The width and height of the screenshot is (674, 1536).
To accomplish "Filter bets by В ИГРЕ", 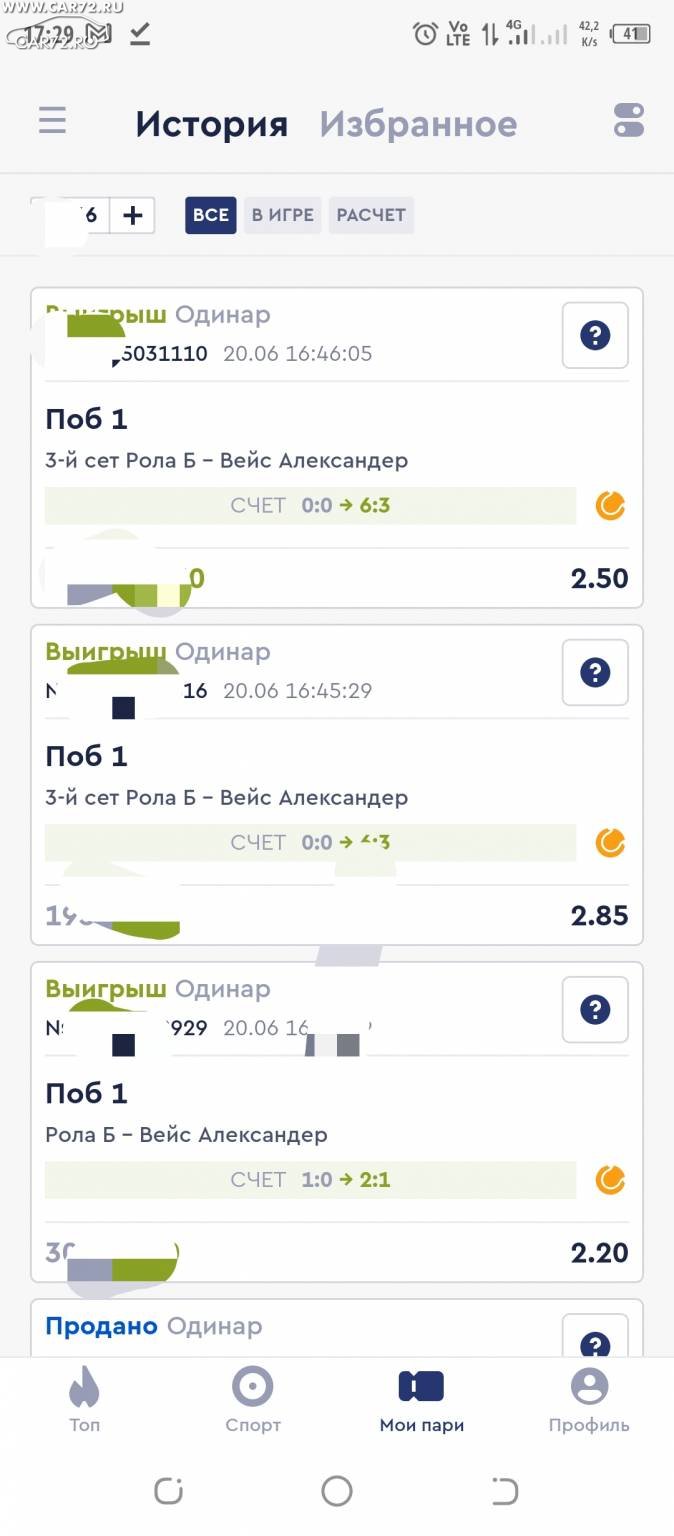I will (283, 215).
